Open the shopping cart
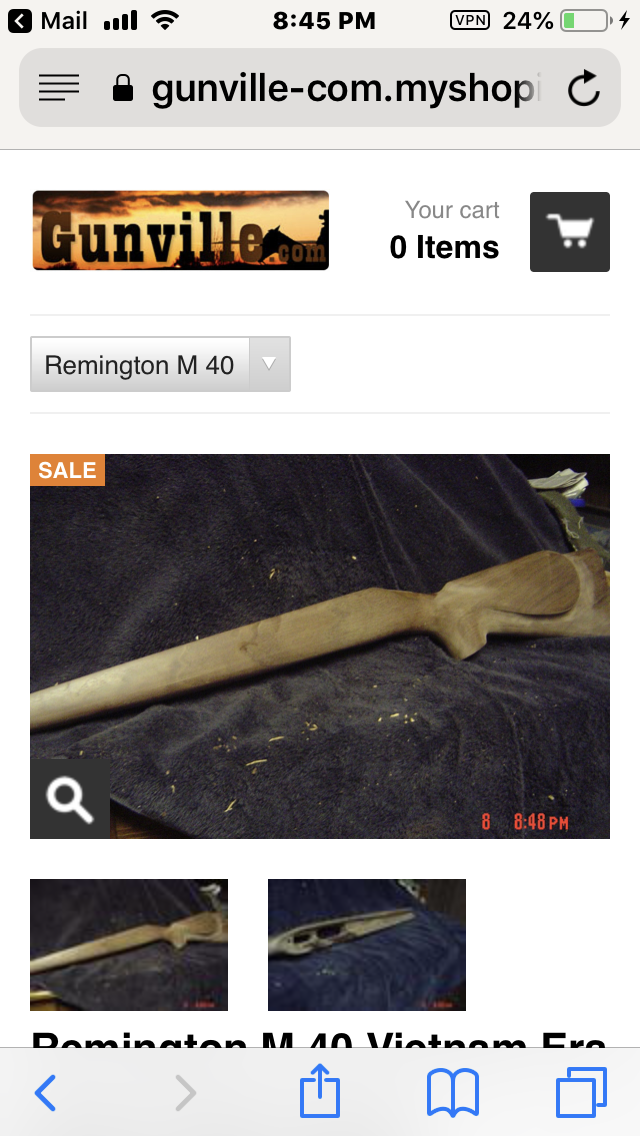The width and height of the screenshot is (640, 1136). pos(569,232)
